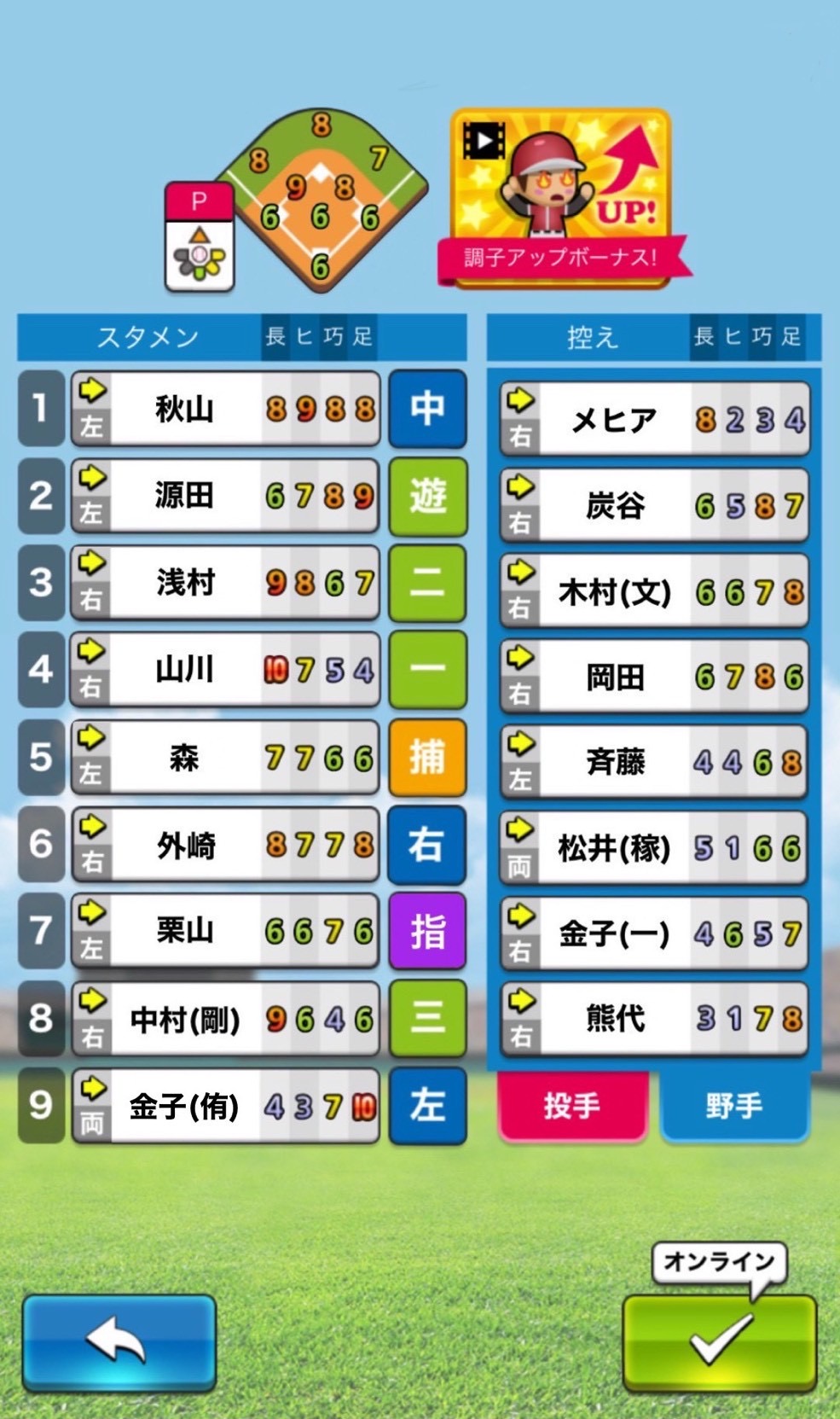840x1419 pixels.
Task: Select starter 源田 in the lineup
Action: [225, 496]
